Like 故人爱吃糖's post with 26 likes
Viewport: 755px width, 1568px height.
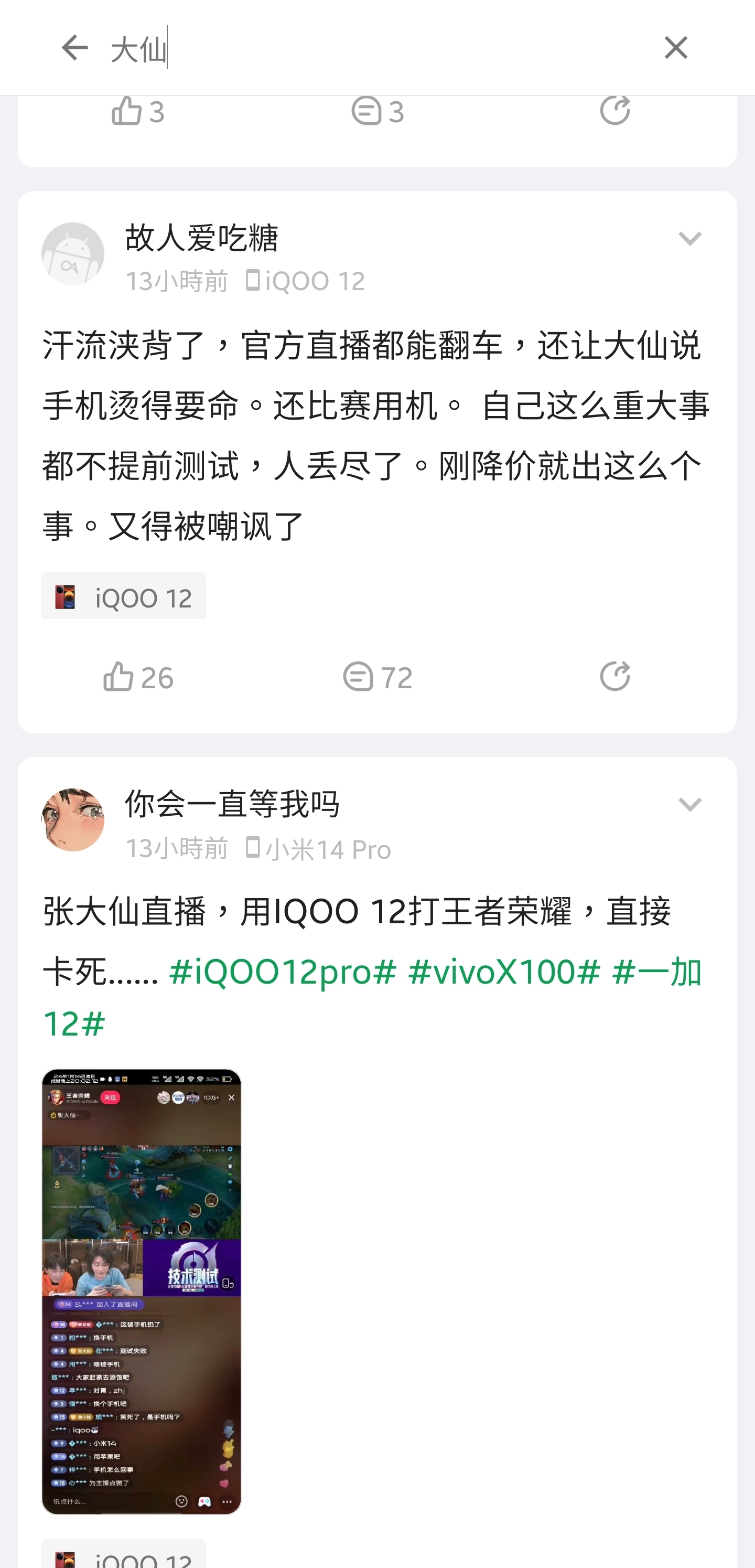pos(138,677)
